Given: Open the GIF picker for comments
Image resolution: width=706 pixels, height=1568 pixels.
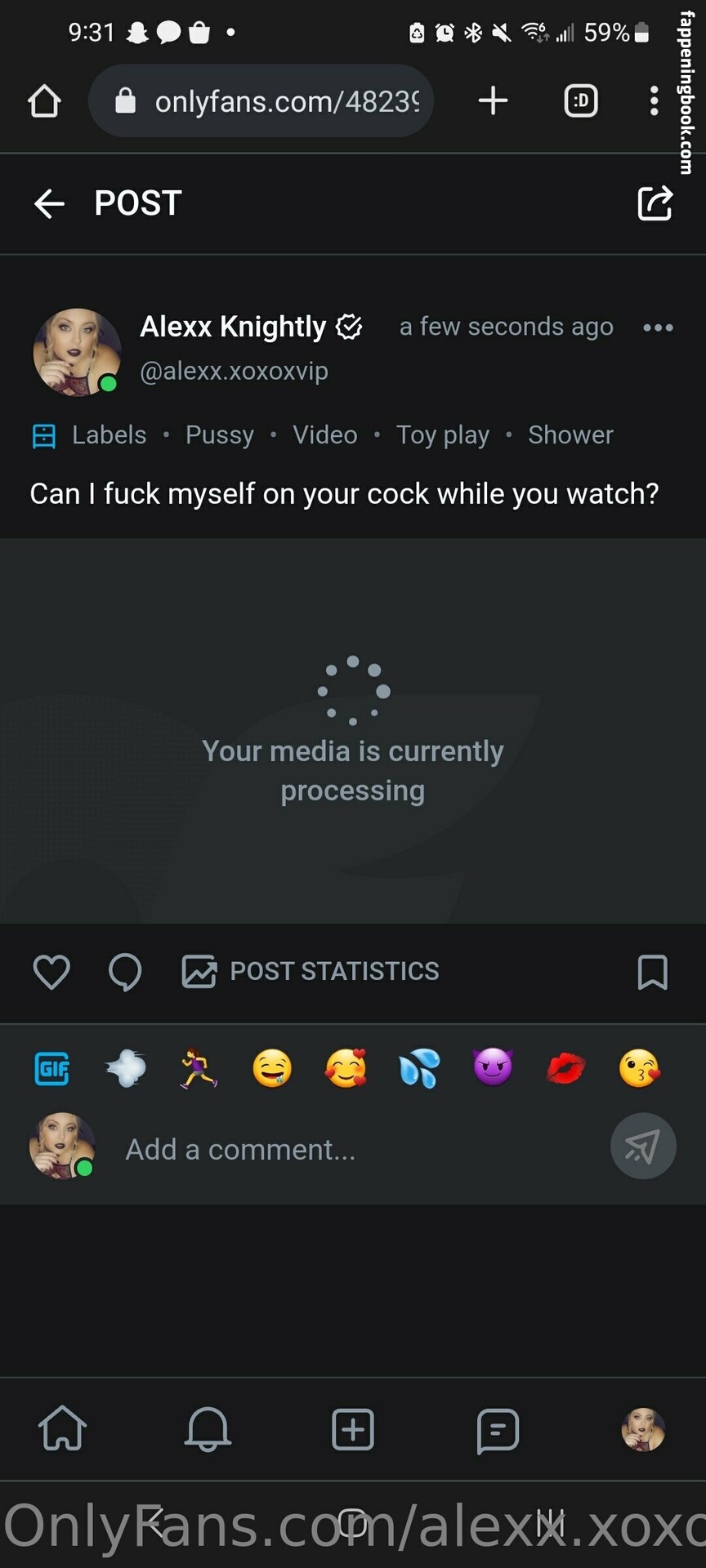Looking at the screenshot, I should [52, 1068].
